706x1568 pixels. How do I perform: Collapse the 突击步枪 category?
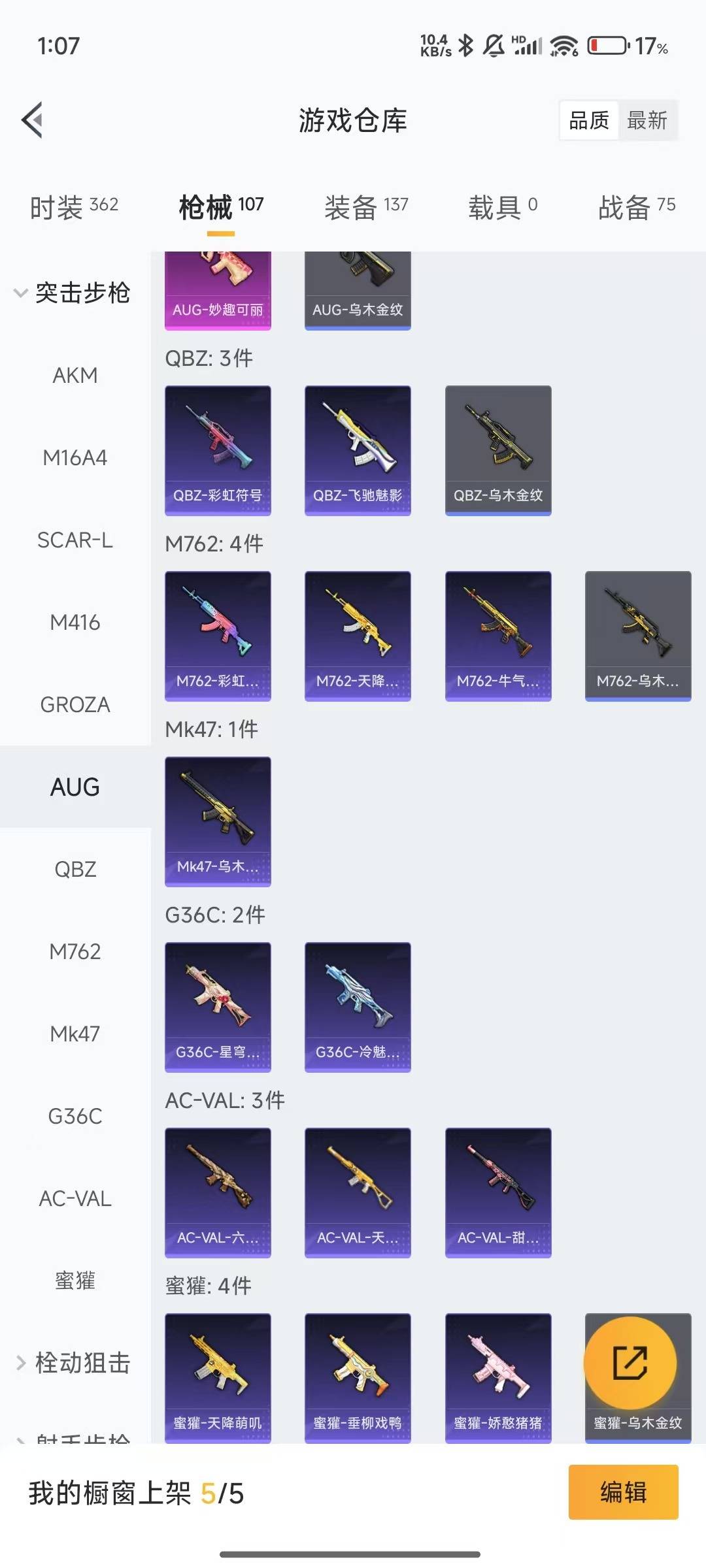(72, 293)
